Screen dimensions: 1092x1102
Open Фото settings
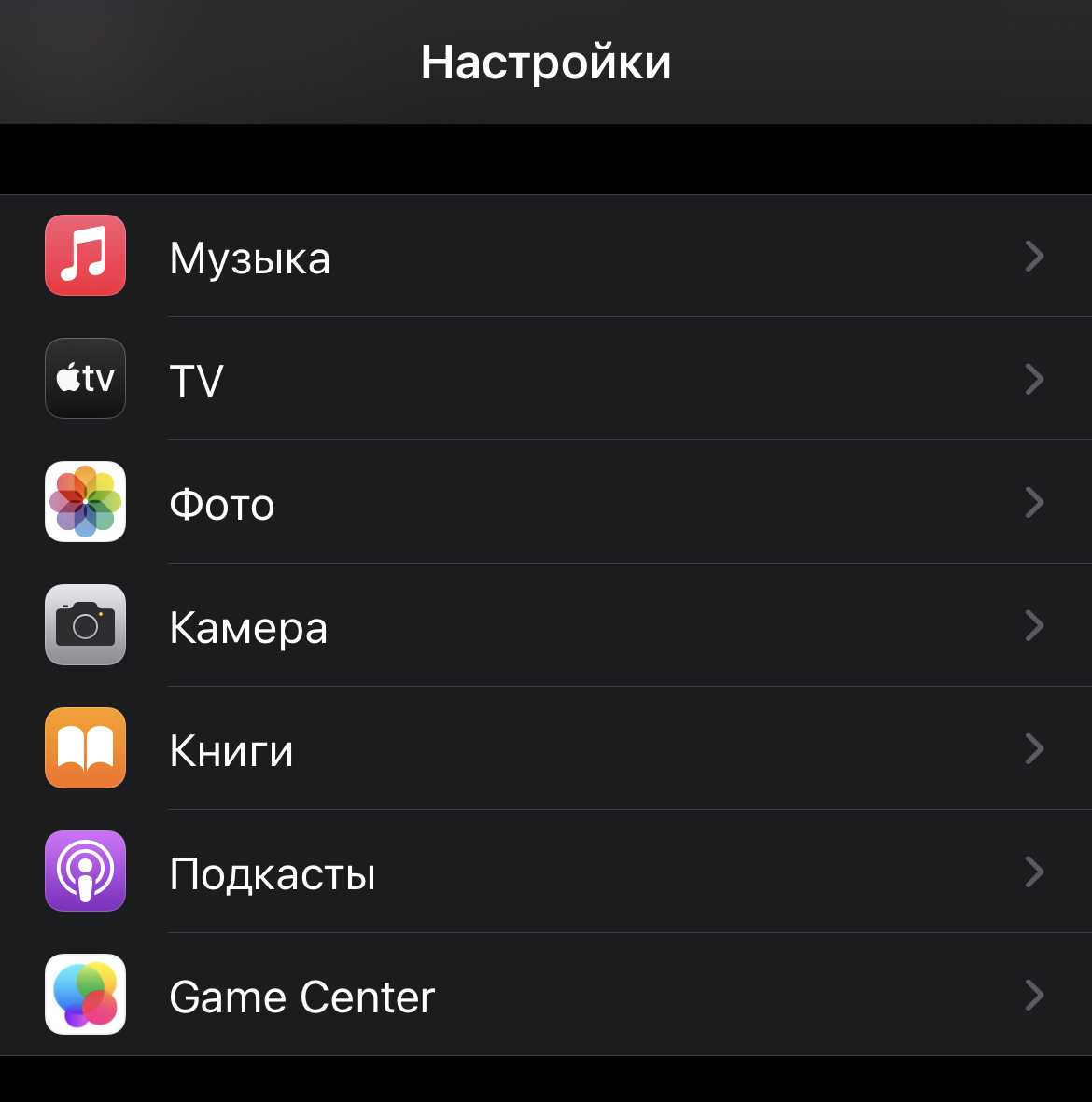click(546, 503)
